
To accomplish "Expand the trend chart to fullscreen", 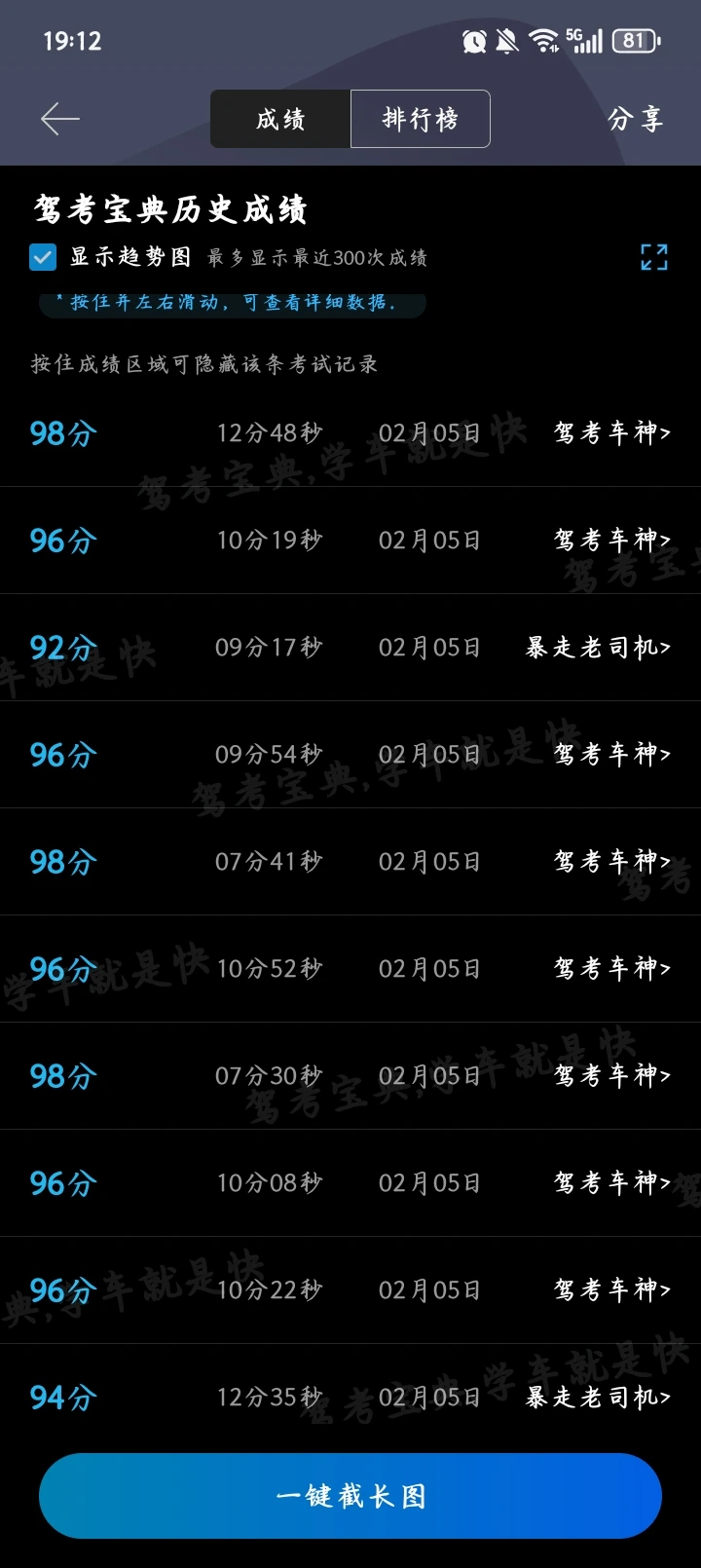I will (x=654, y=257).
